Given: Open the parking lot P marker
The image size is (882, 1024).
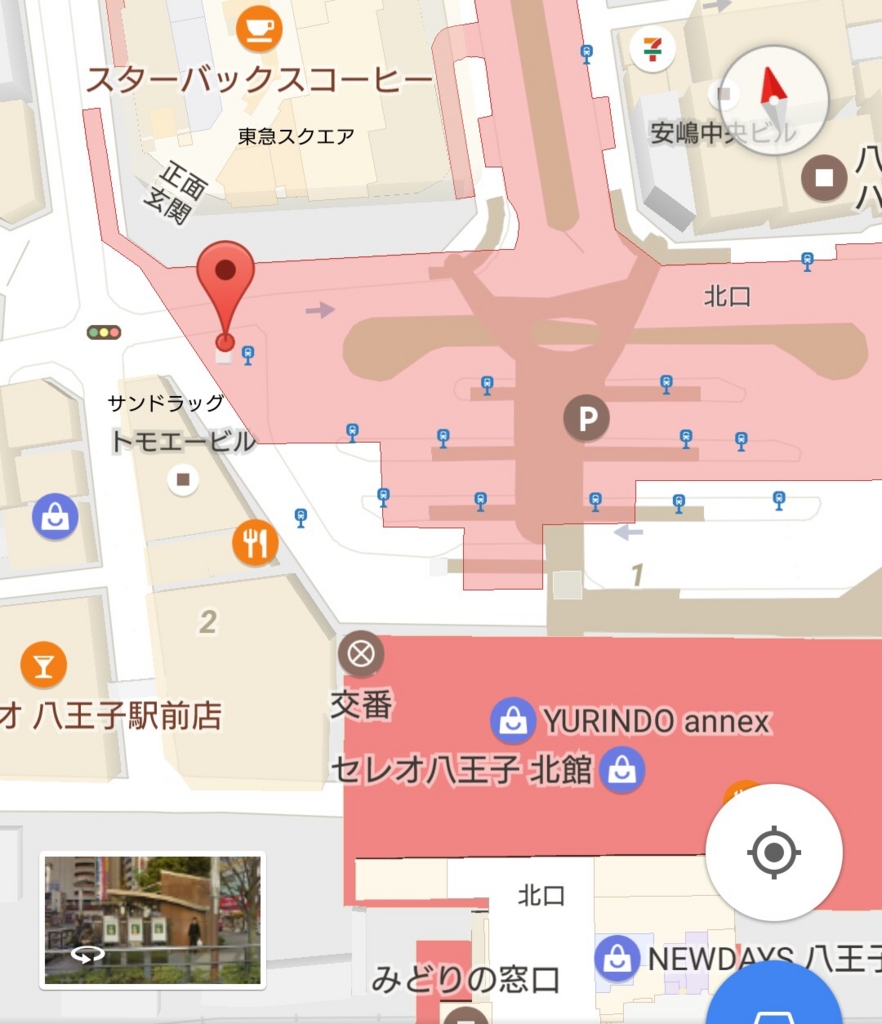Looking at the screenshot, I should [586, 418].
